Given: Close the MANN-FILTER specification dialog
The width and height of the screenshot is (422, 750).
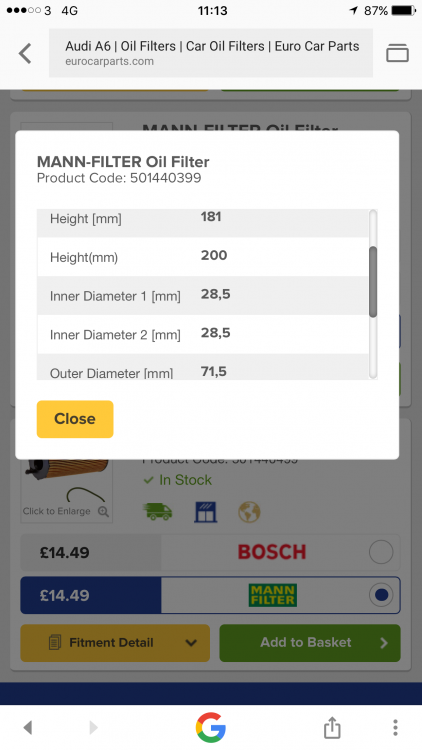Looking at the screenshot, I should 75,419.
